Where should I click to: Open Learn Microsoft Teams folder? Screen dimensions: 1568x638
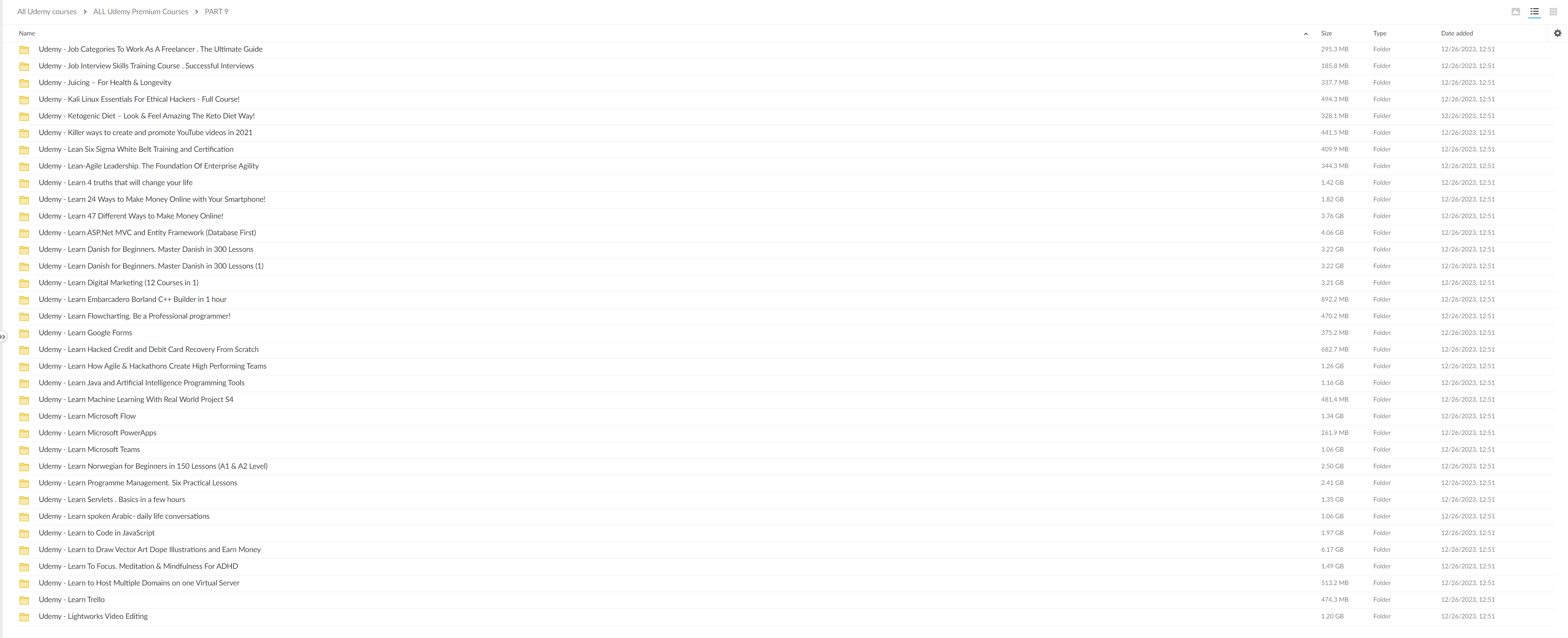(x=89, y=450)
